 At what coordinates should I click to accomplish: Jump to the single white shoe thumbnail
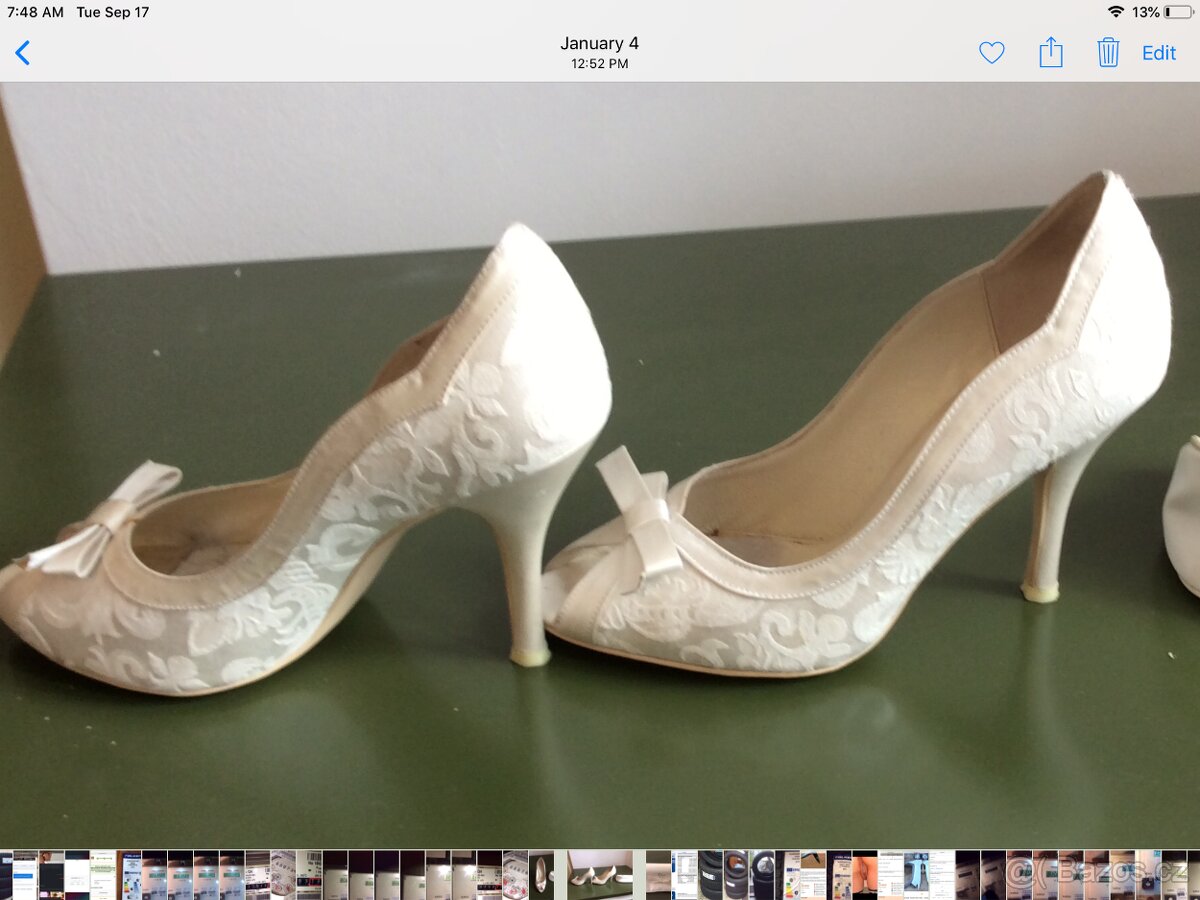[541, 874]
